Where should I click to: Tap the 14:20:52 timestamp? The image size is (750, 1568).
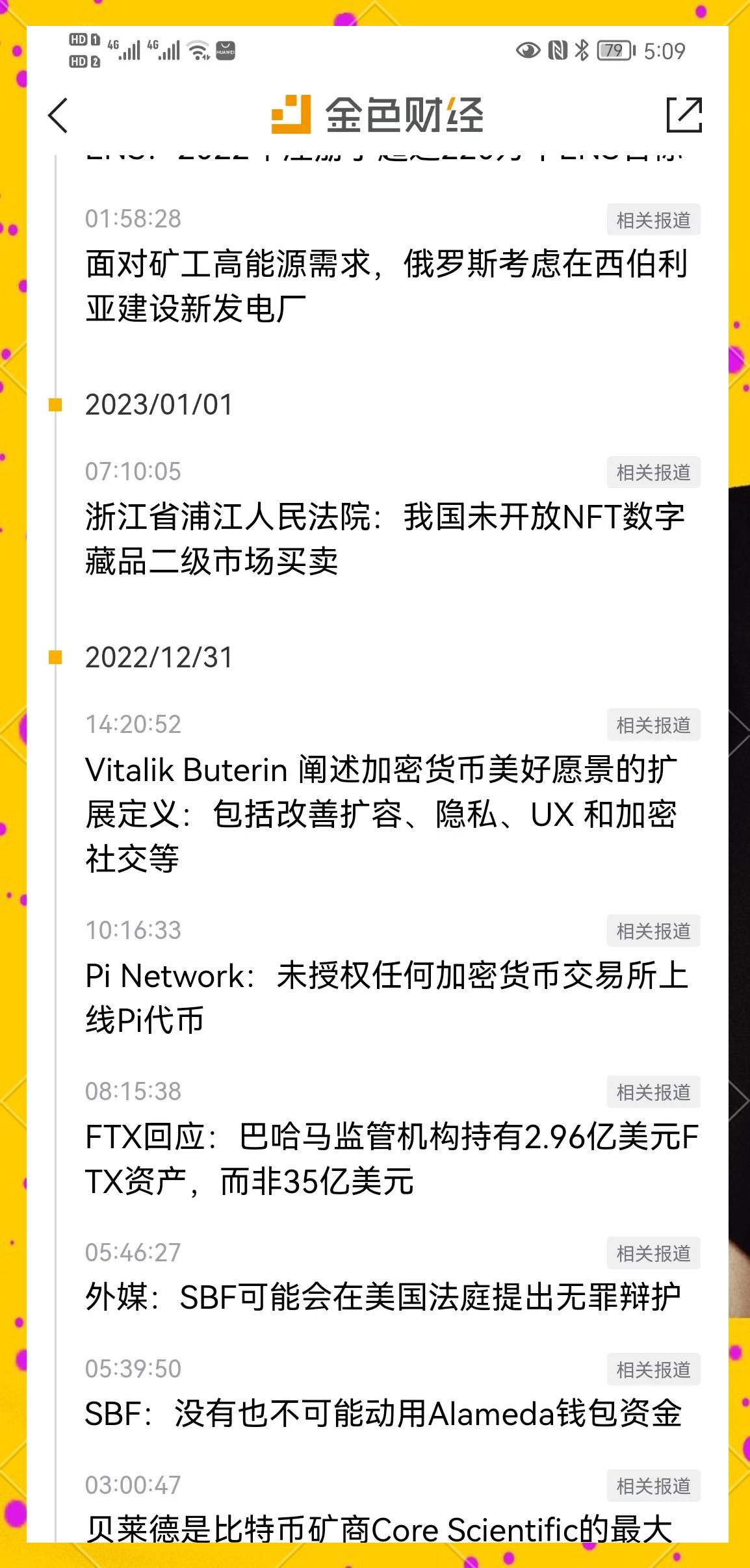point(133,725)
